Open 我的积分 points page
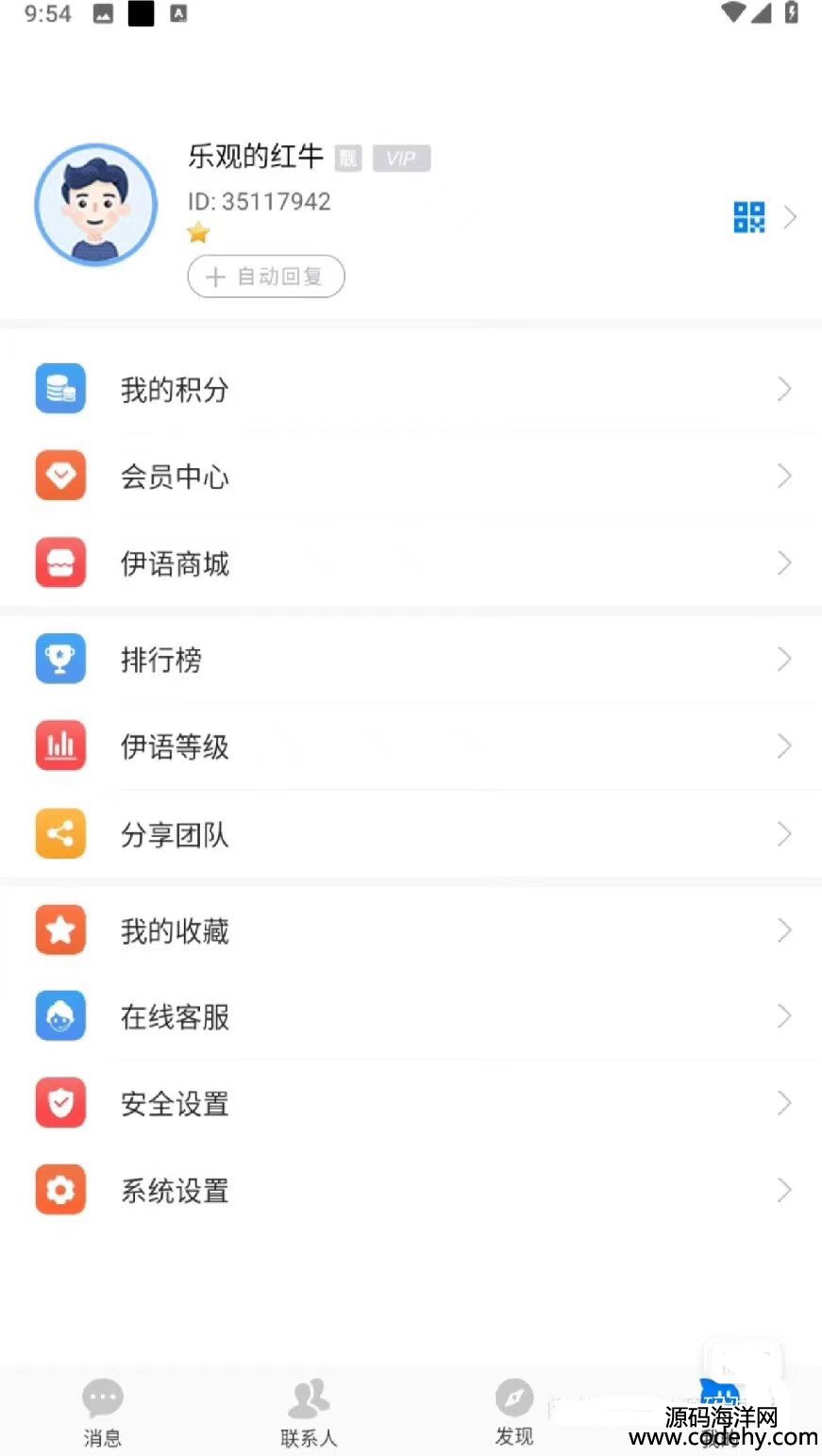Image resolution: width=822 pixels, height=1456 pixels. point(175,390)
